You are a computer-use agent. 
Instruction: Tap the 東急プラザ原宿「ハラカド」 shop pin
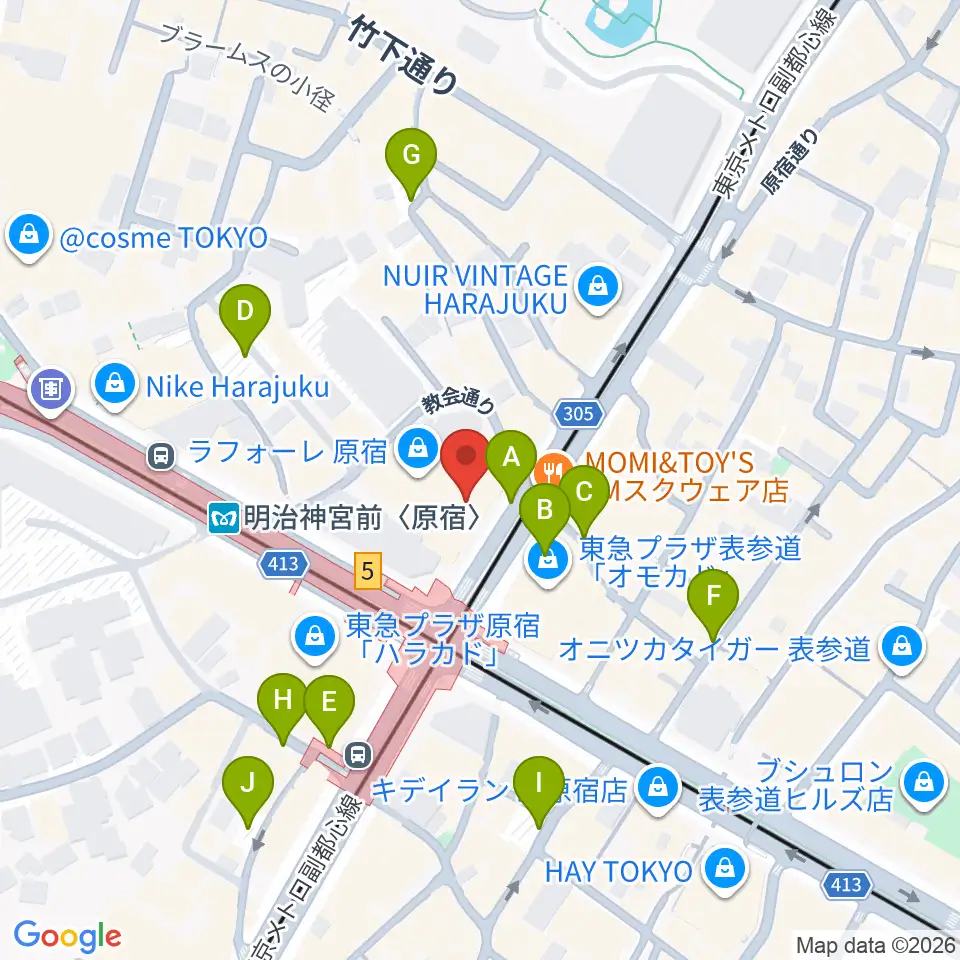pos(315,638)
